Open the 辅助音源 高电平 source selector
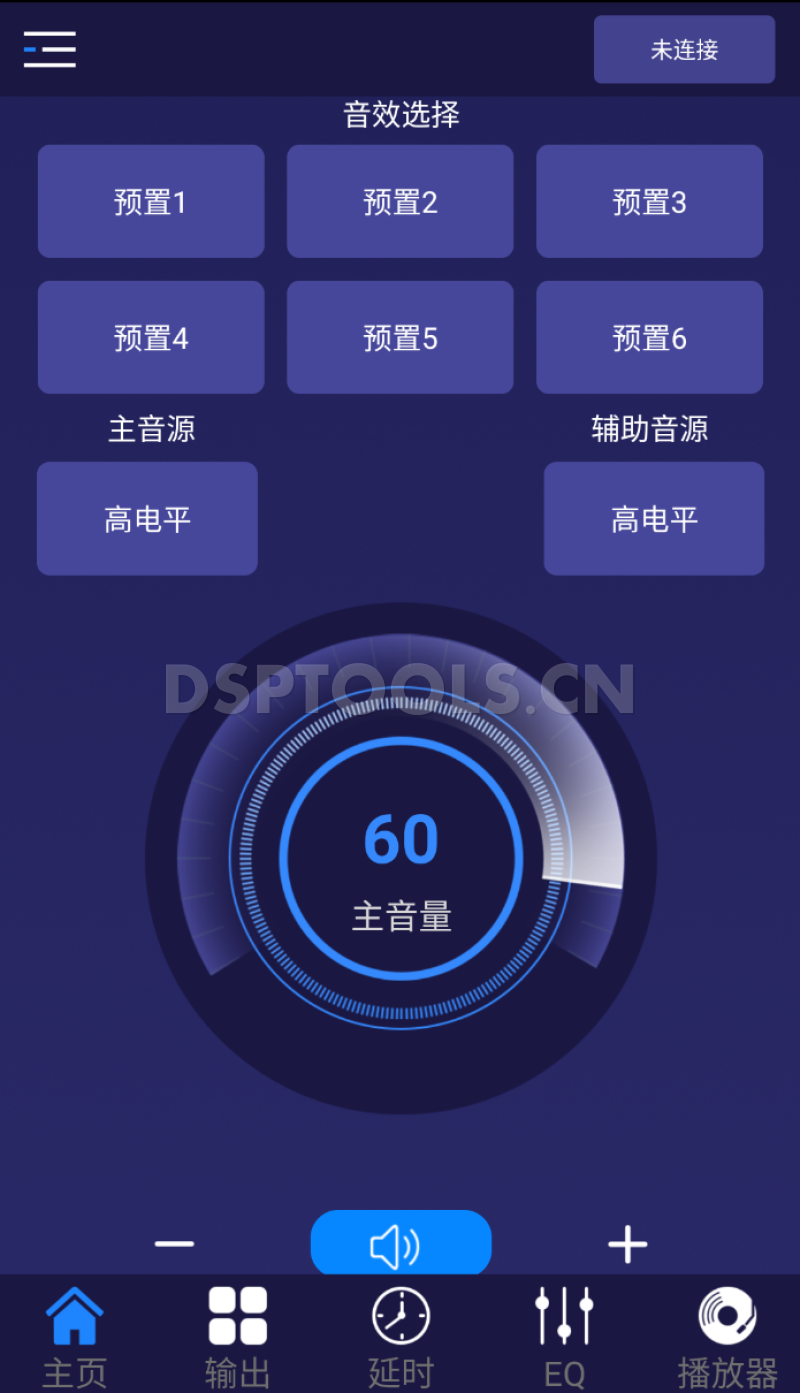The width and height of the screenshot is (800, 1393). (x=653, y=518)
